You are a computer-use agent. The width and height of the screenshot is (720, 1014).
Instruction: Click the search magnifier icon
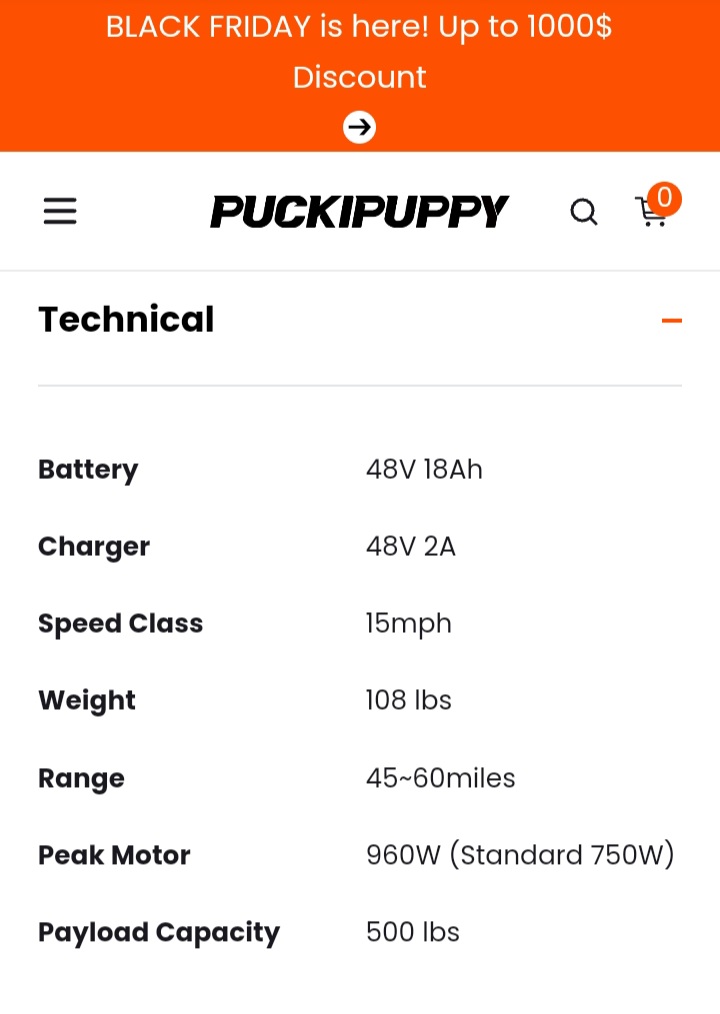584,212
